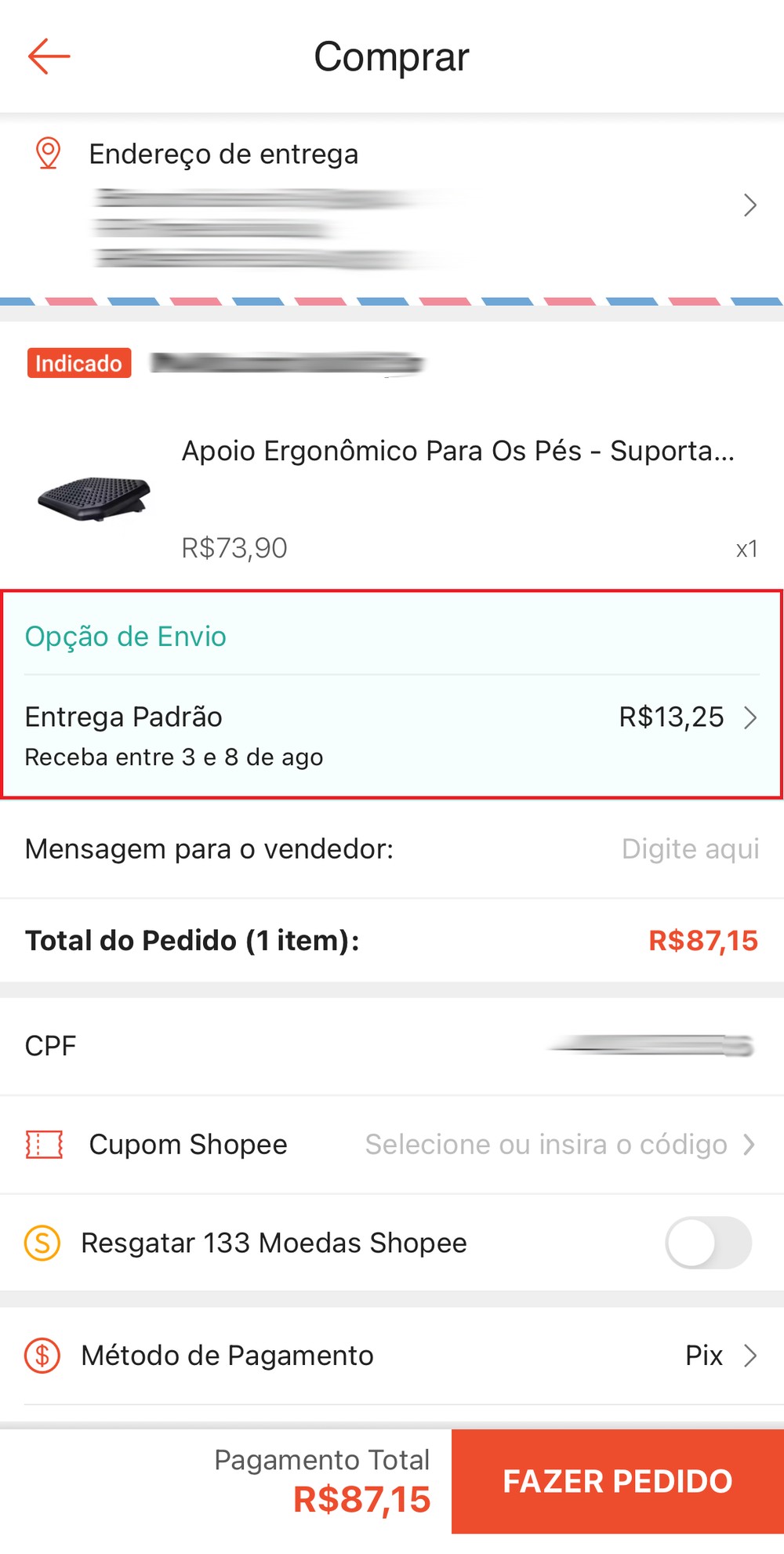Click the footrest product thumbnail
The image size is (784, 1554).
coord(93,499)
